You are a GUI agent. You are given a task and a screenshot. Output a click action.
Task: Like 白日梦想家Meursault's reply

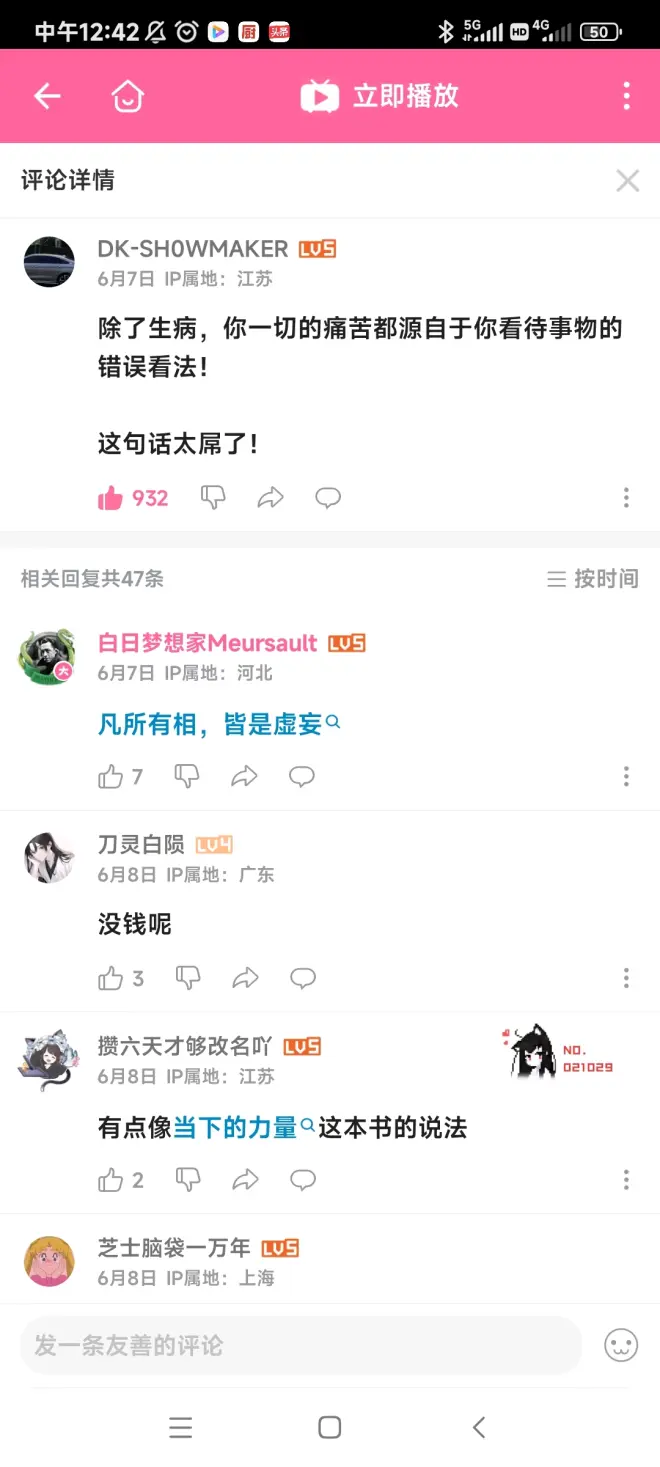[111, 776]
